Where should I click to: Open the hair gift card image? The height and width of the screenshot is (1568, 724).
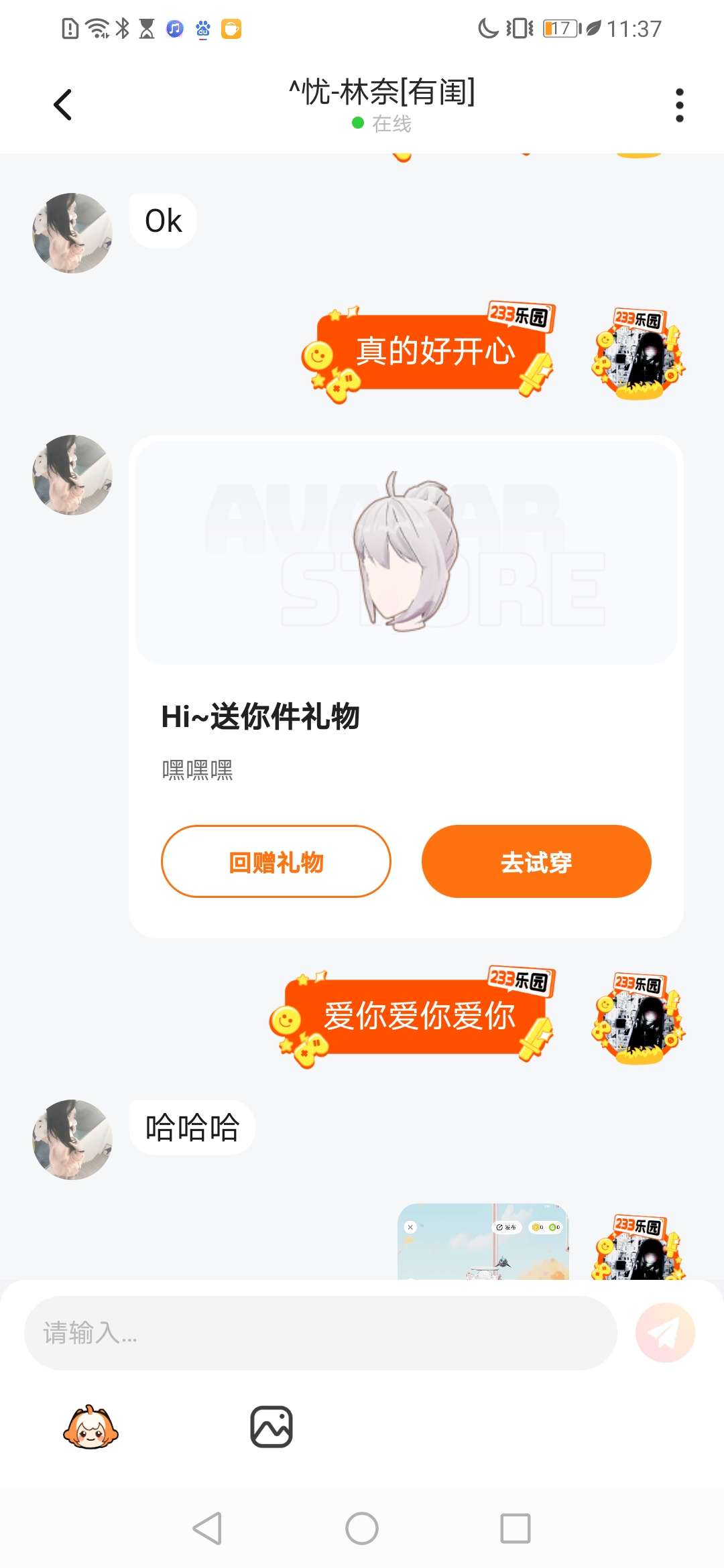coord(406,551)
